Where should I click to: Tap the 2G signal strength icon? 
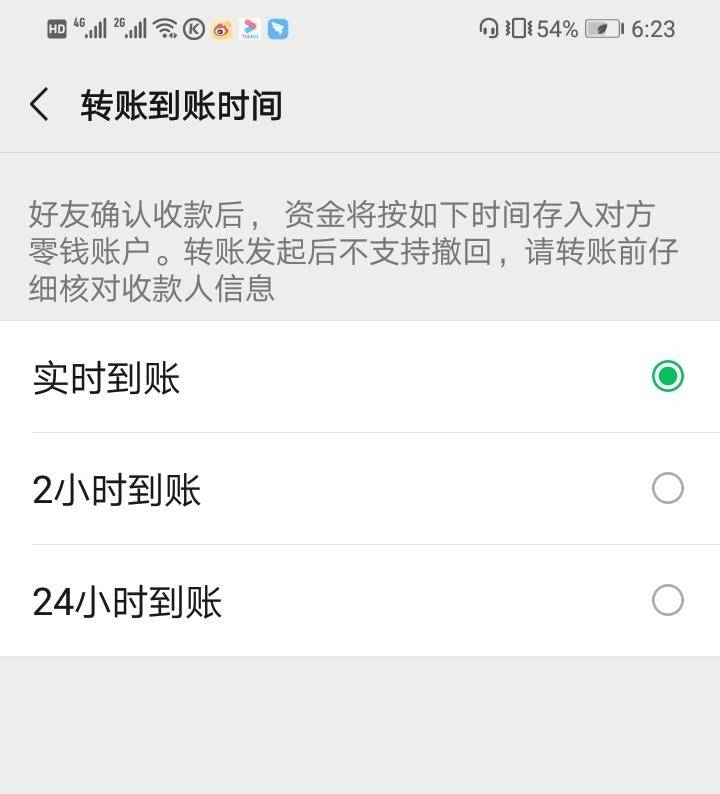pyautogui.click(x=131, y=28)
